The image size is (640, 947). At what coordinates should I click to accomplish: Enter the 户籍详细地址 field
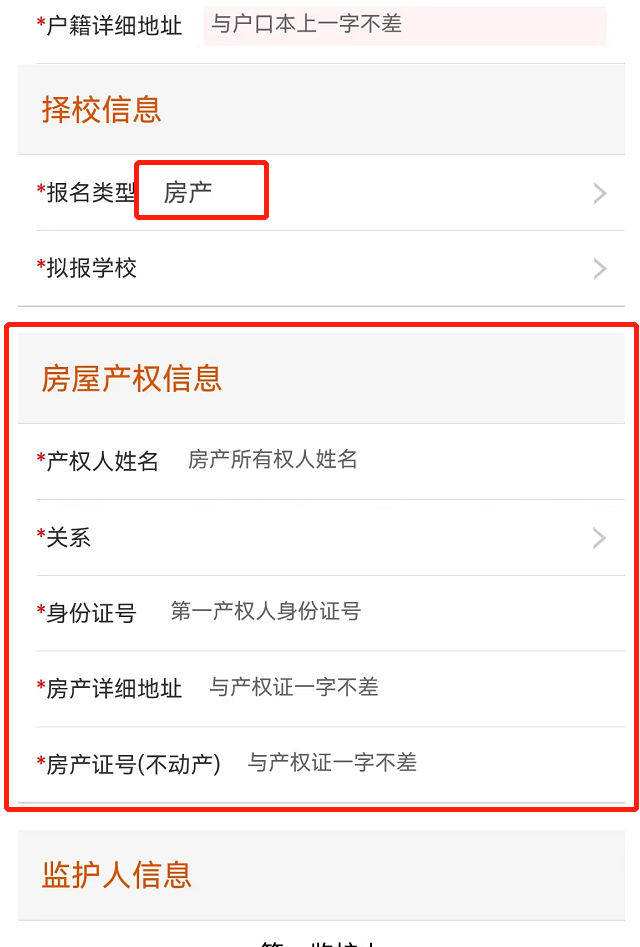coord(405,25)
